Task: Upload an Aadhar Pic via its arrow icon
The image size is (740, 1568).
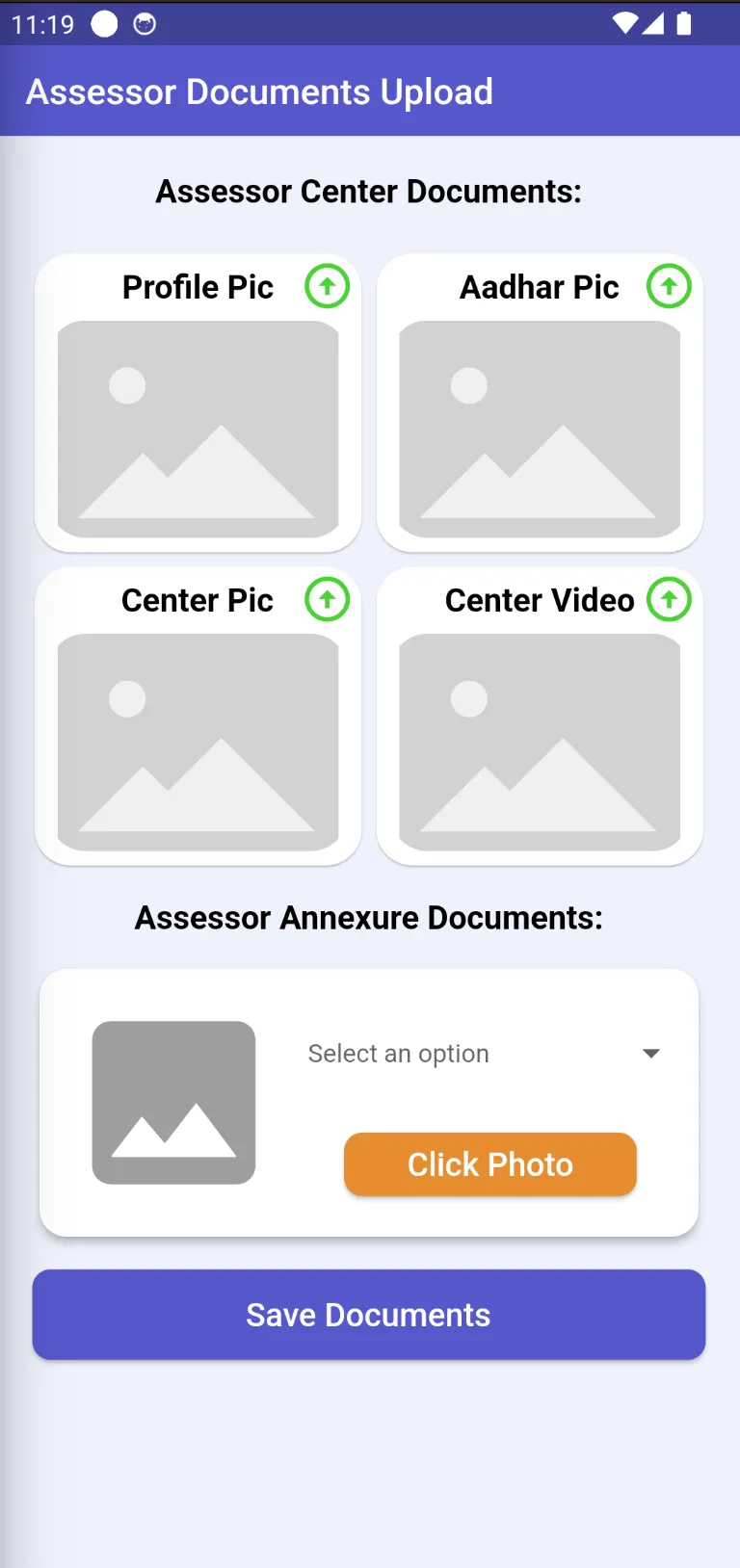Action: 669,287
